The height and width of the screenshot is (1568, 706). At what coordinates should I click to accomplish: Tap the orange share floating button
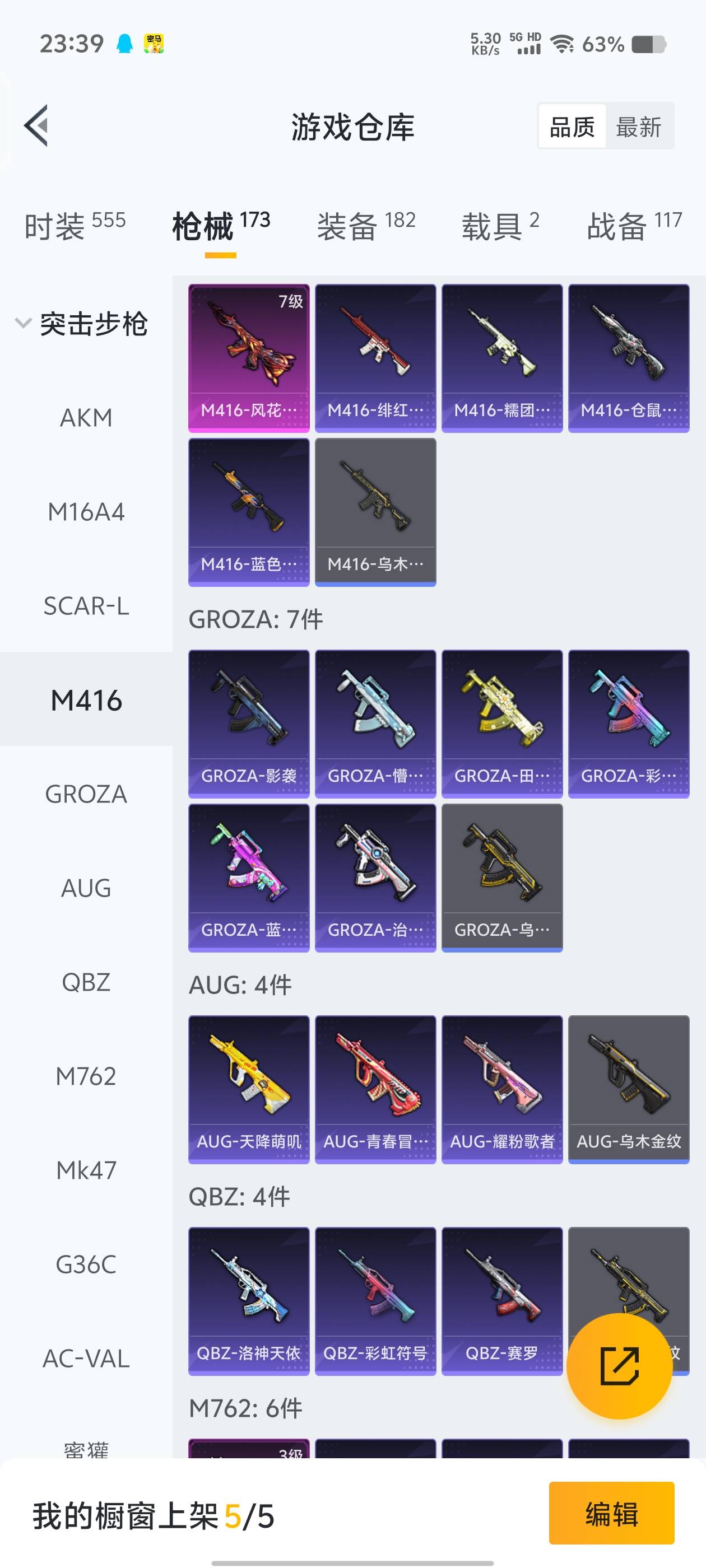click(x=620, y=1366)
